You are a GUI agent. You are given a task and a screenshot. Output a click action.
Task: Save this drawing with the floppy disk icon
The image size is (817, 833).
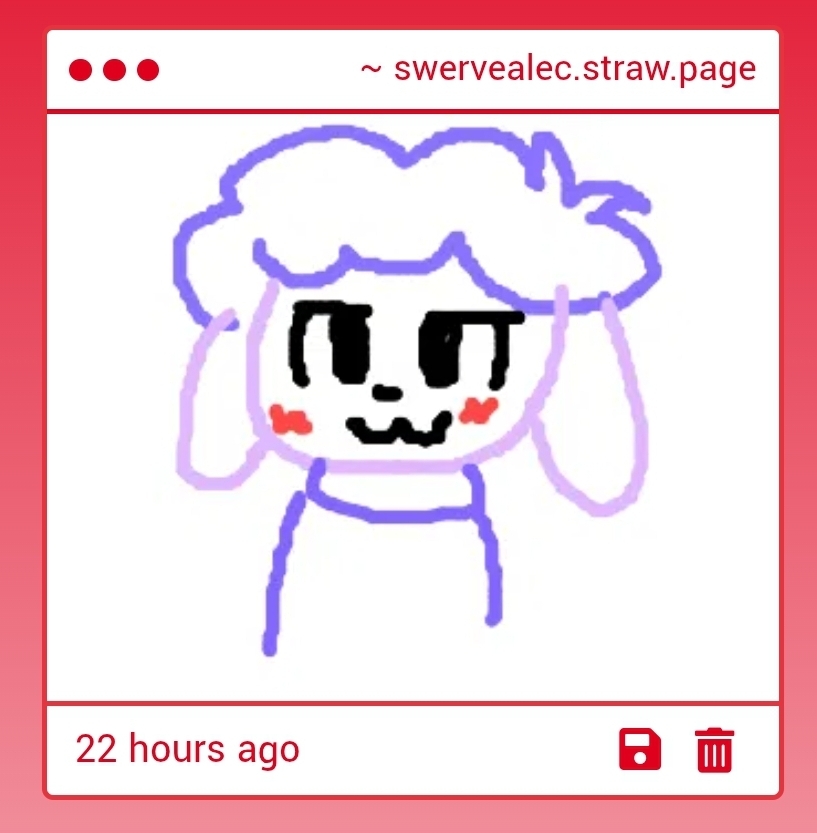pos(640,749)
